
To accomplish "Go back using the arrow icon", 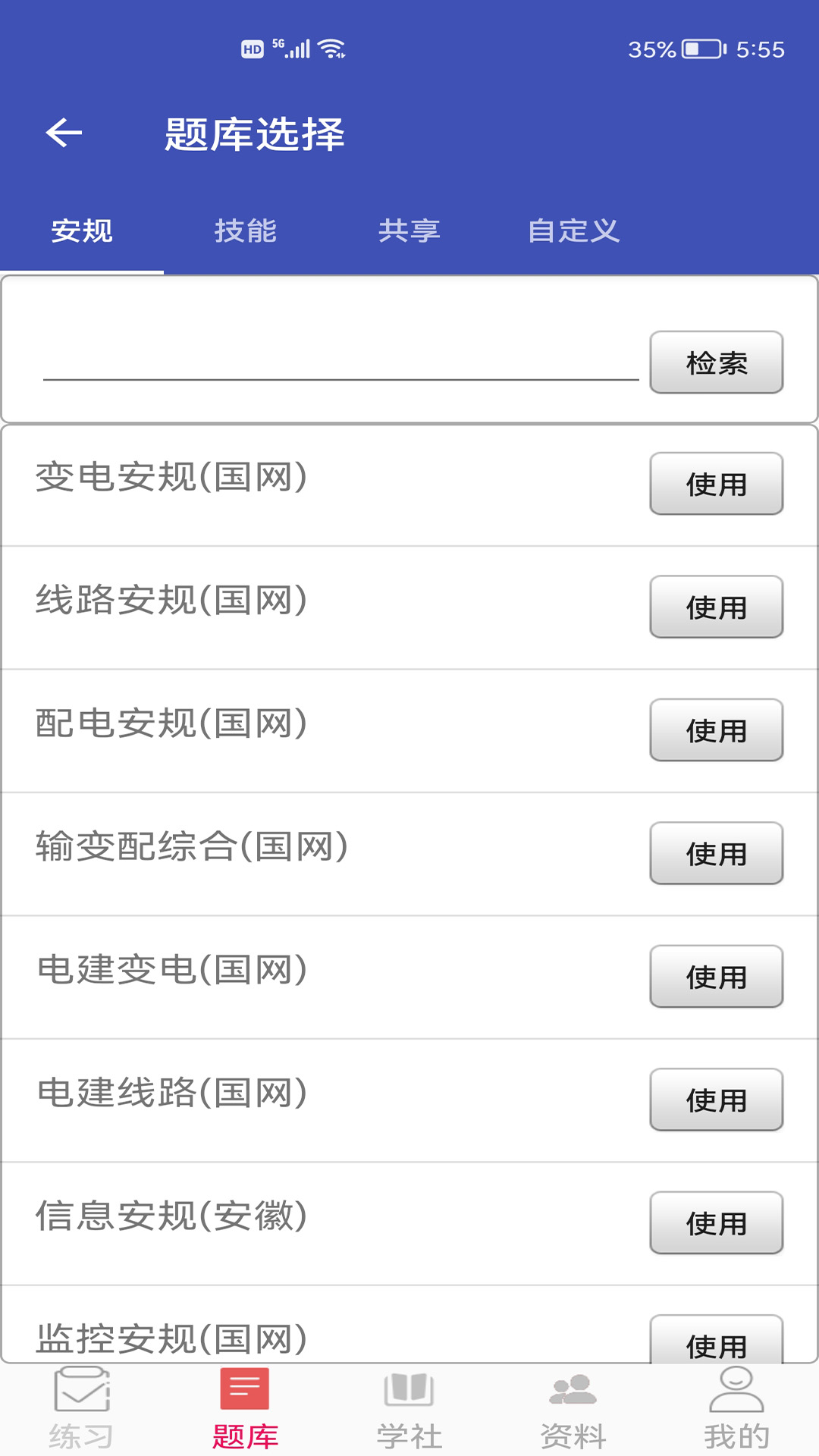I will tap(64, 133).
